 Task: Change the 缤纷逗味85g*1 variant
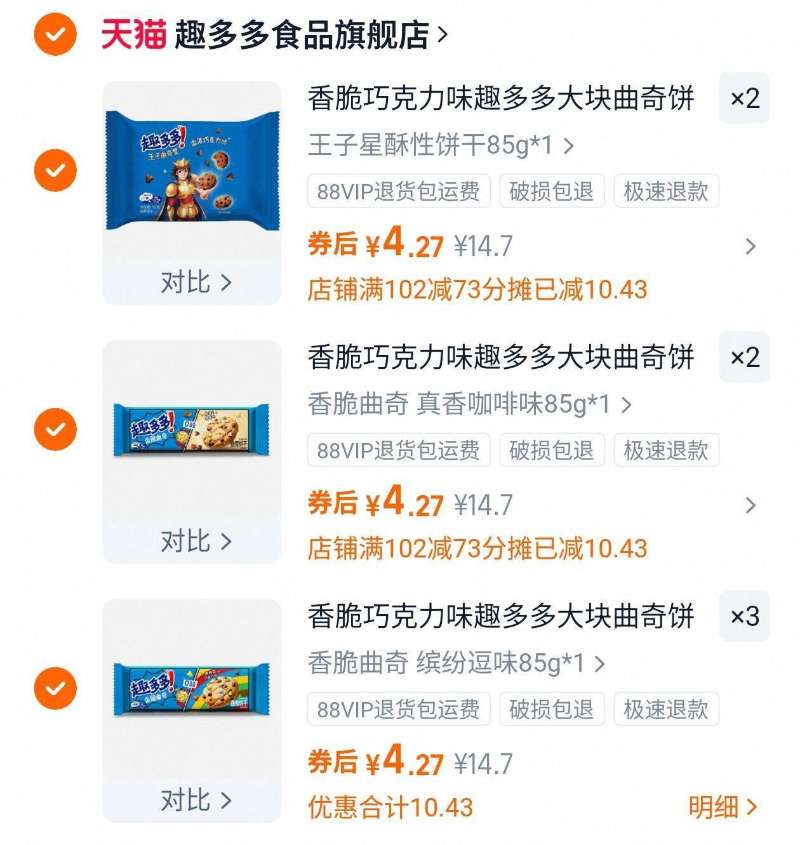point(457,663)
